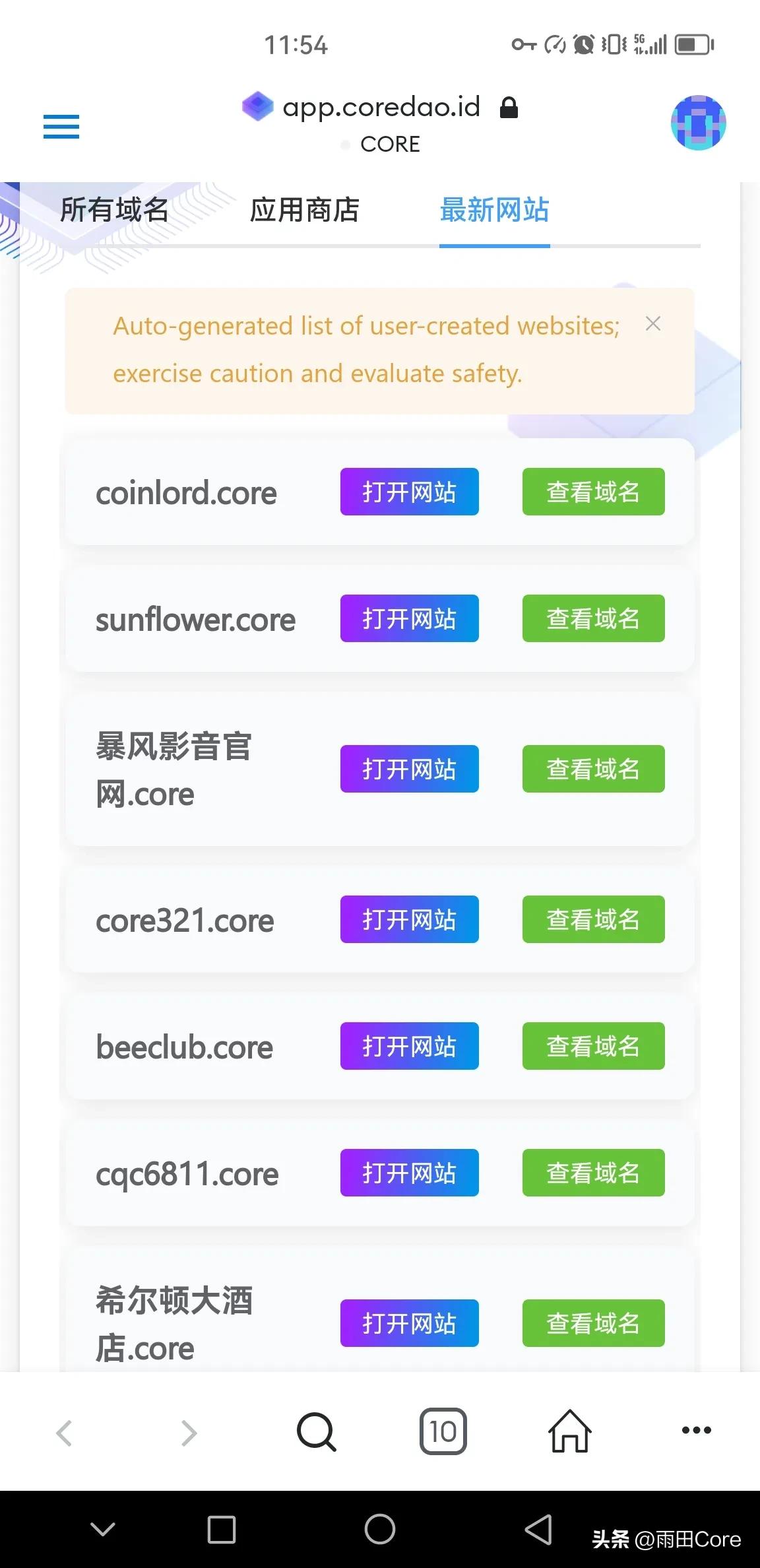Dismiss the auto-generated websites warning banner
Viewport: 760px width, 1568px height.
point(653,324)
